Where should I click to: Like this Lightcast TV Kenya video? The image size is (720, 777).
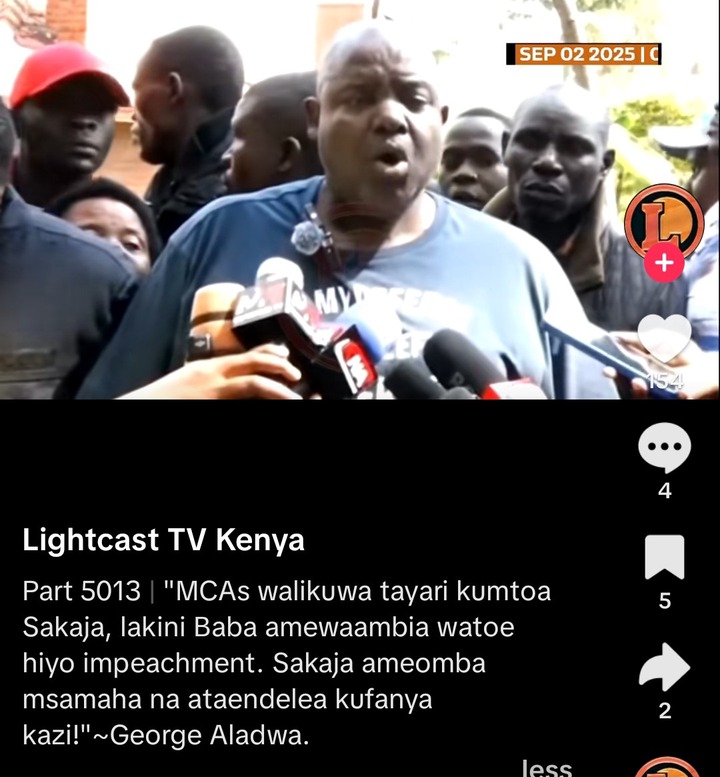click(664, 340)
